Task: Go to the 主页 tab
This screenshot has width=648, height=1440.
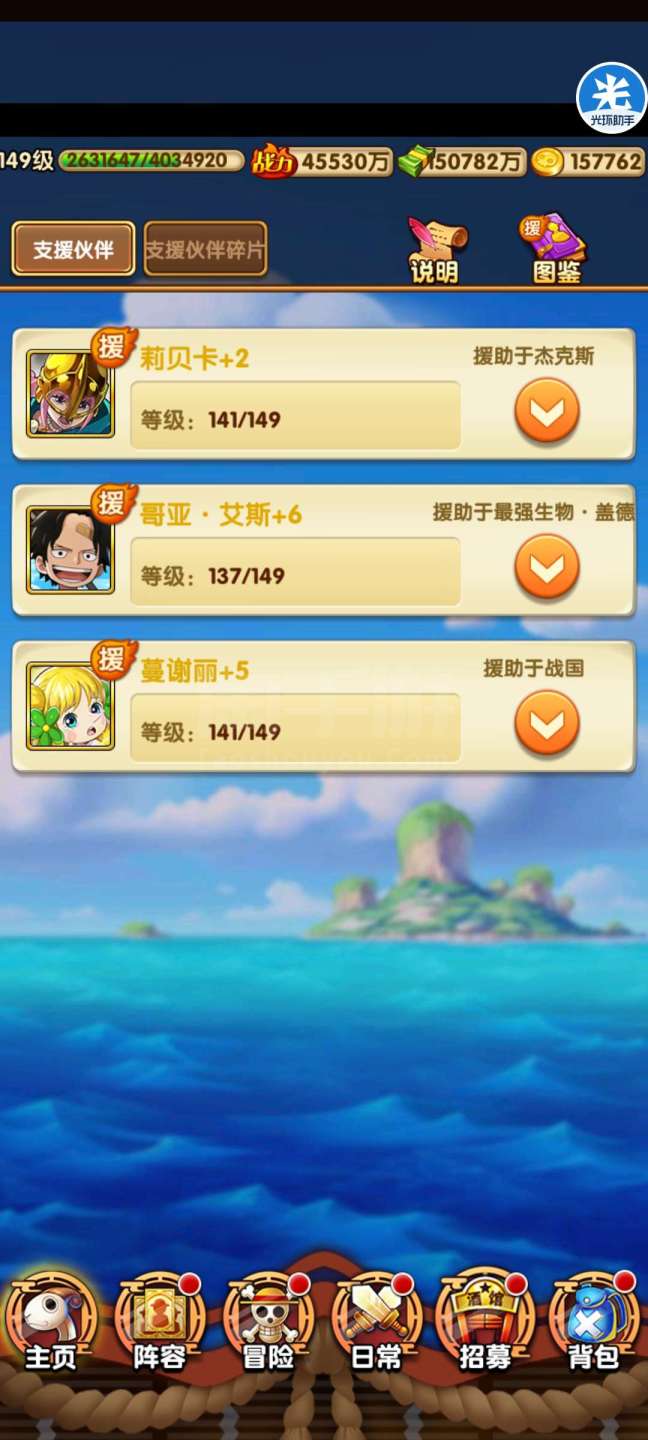Action: [51, 1321]
